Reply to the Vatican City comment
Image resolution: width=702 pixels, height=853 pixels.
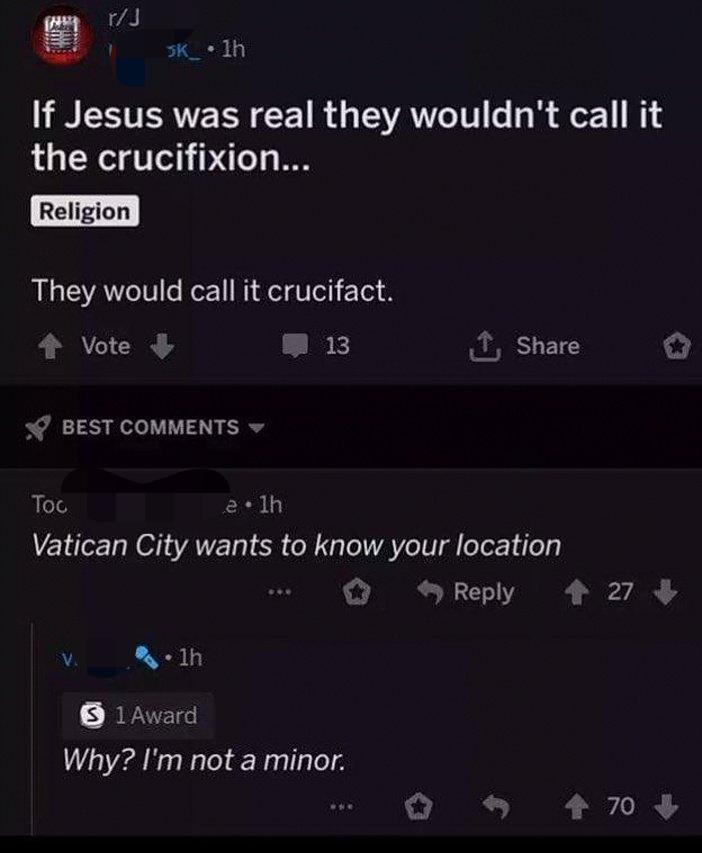pyautogui.click(x=469, y=592)
